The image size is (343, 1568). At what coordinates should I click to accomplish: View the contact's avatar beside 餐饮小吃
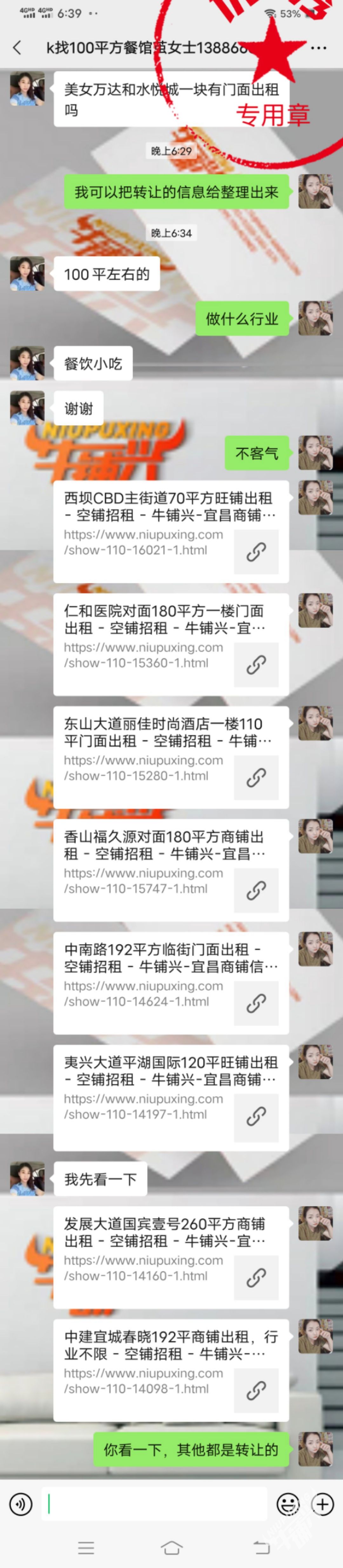click(x=27, y=363)
